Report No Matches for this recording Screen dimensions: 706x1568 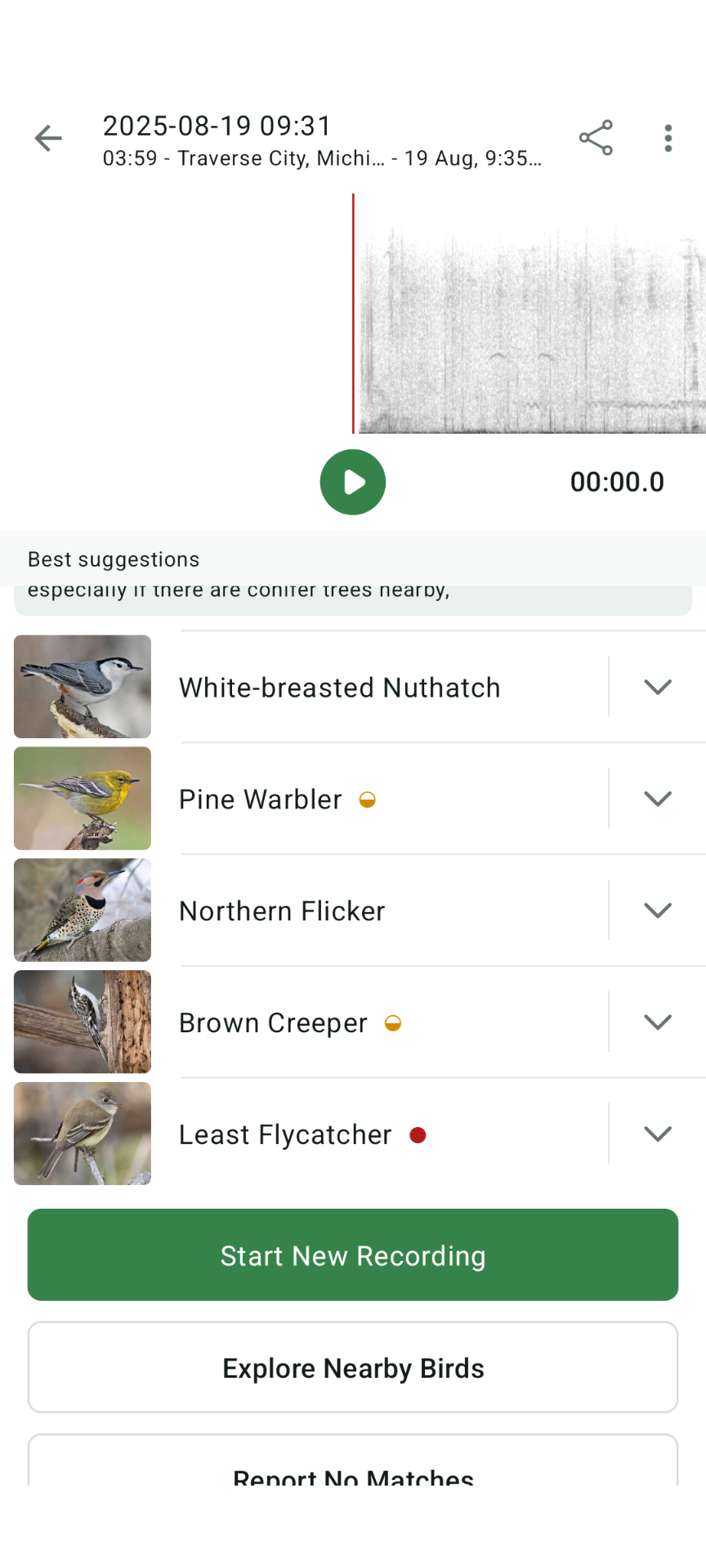click(x=353, y=1470)
